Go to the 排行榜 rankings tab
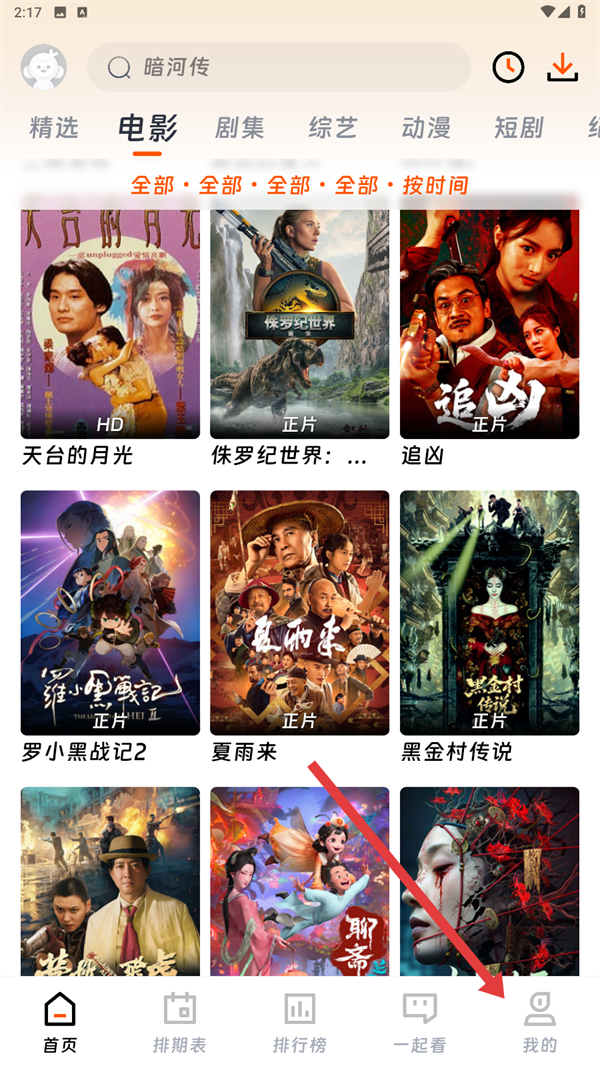 (300, 1022)
